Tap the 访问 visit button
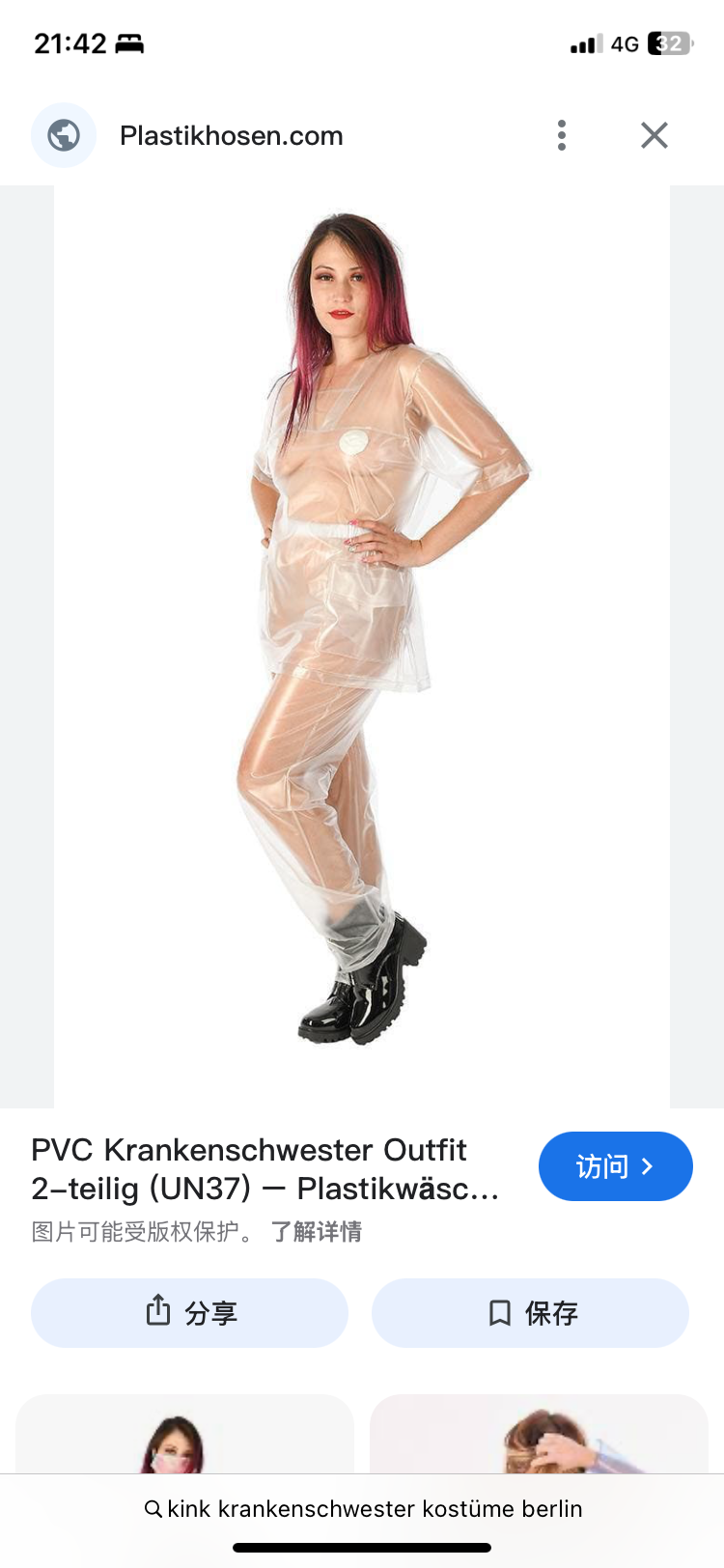 615,1166
